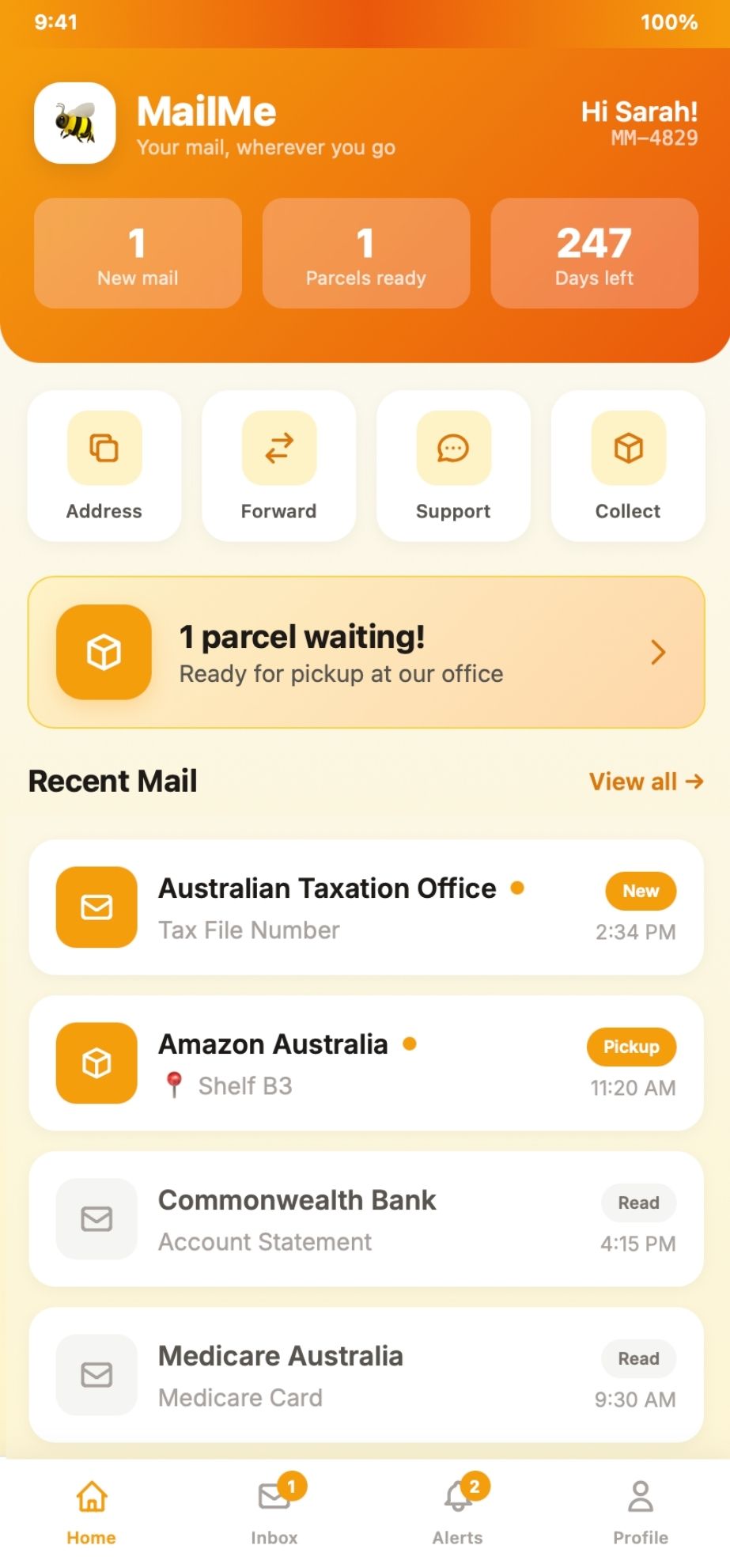Viewport: 730px width, 1568px height.
Task: Open the Amazon Australia parcel item
Action: [x=365, y=1063]
